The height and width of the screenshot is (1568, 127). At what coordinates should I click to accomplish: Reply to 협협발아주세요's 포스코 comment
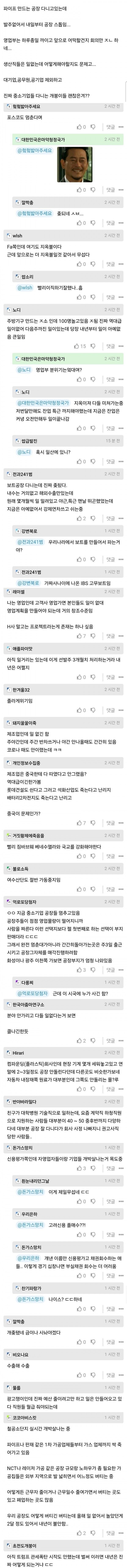tap(110, 127)
